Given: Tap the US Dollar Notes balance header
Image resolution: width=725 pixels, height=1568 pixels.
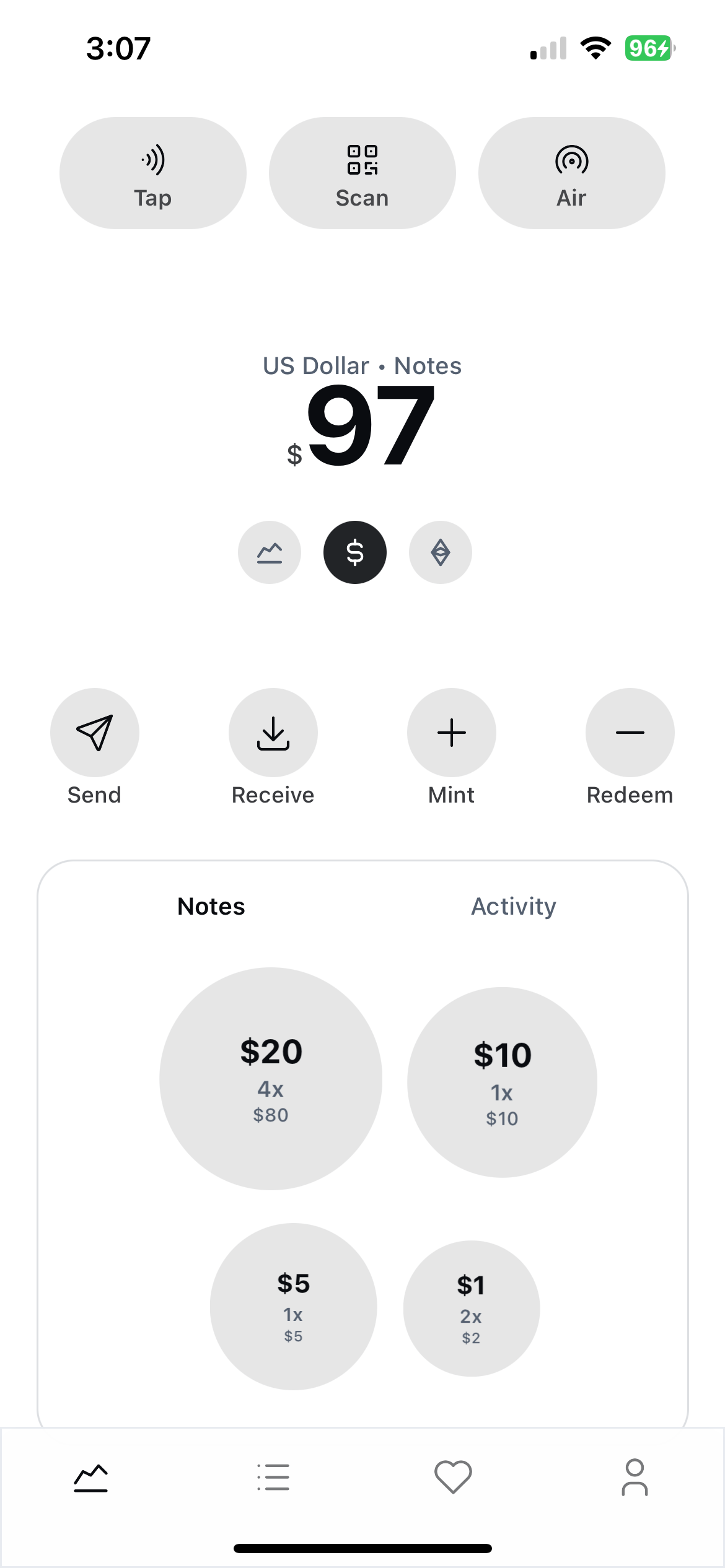Looking at the screenshot, I should (x=362, y=365).
